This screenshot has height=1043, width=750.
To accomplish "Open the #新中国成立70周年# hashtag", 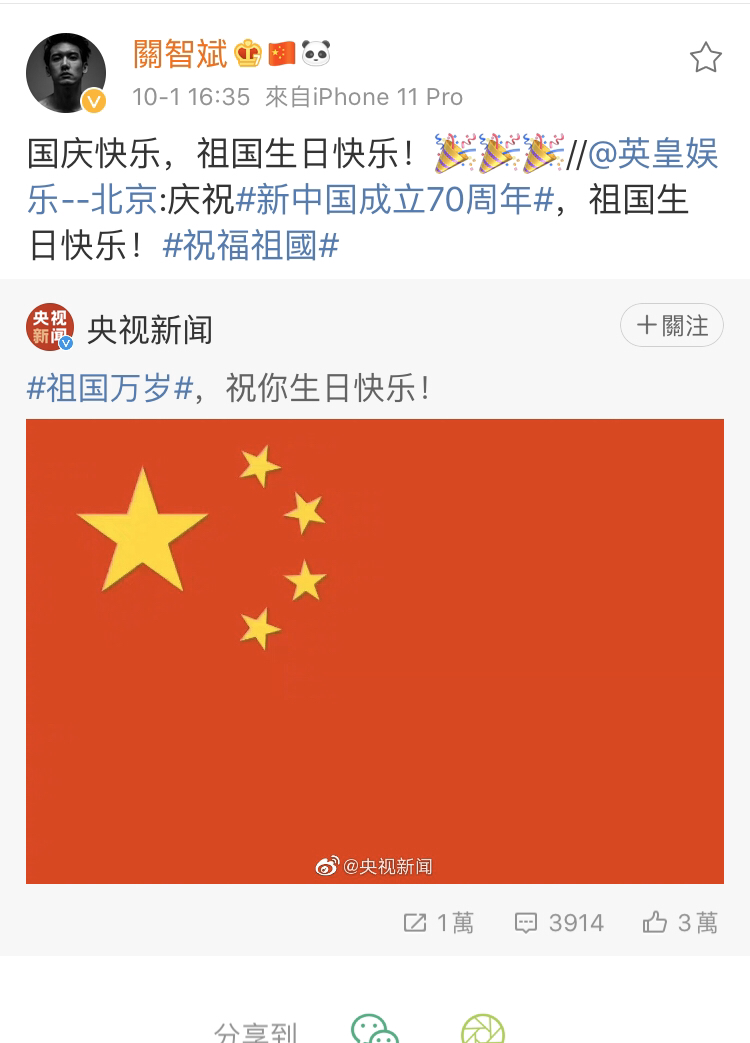I will pos(395,200).
